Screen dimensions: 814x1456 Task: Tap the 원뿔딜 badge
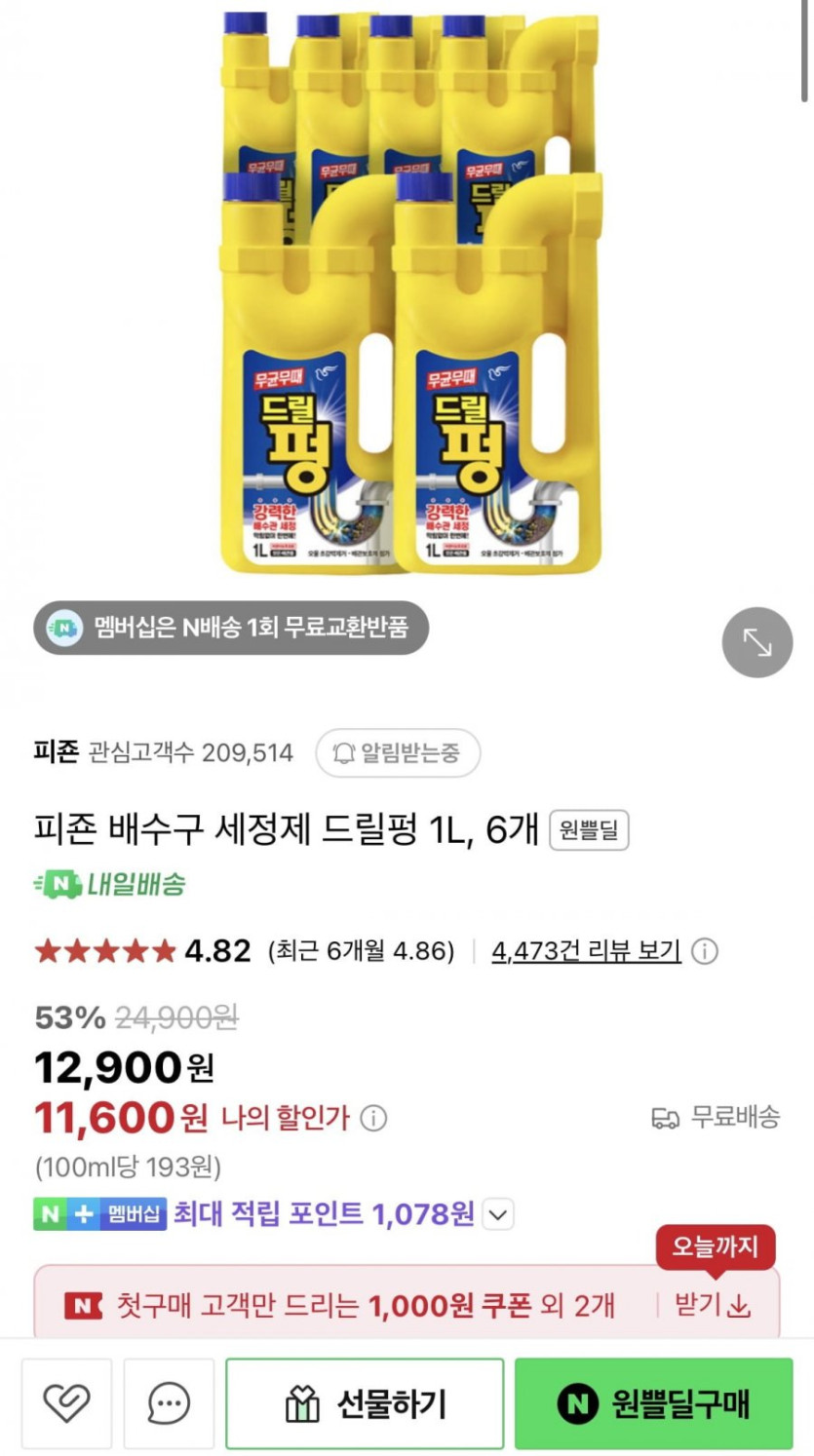click(589, 831)
